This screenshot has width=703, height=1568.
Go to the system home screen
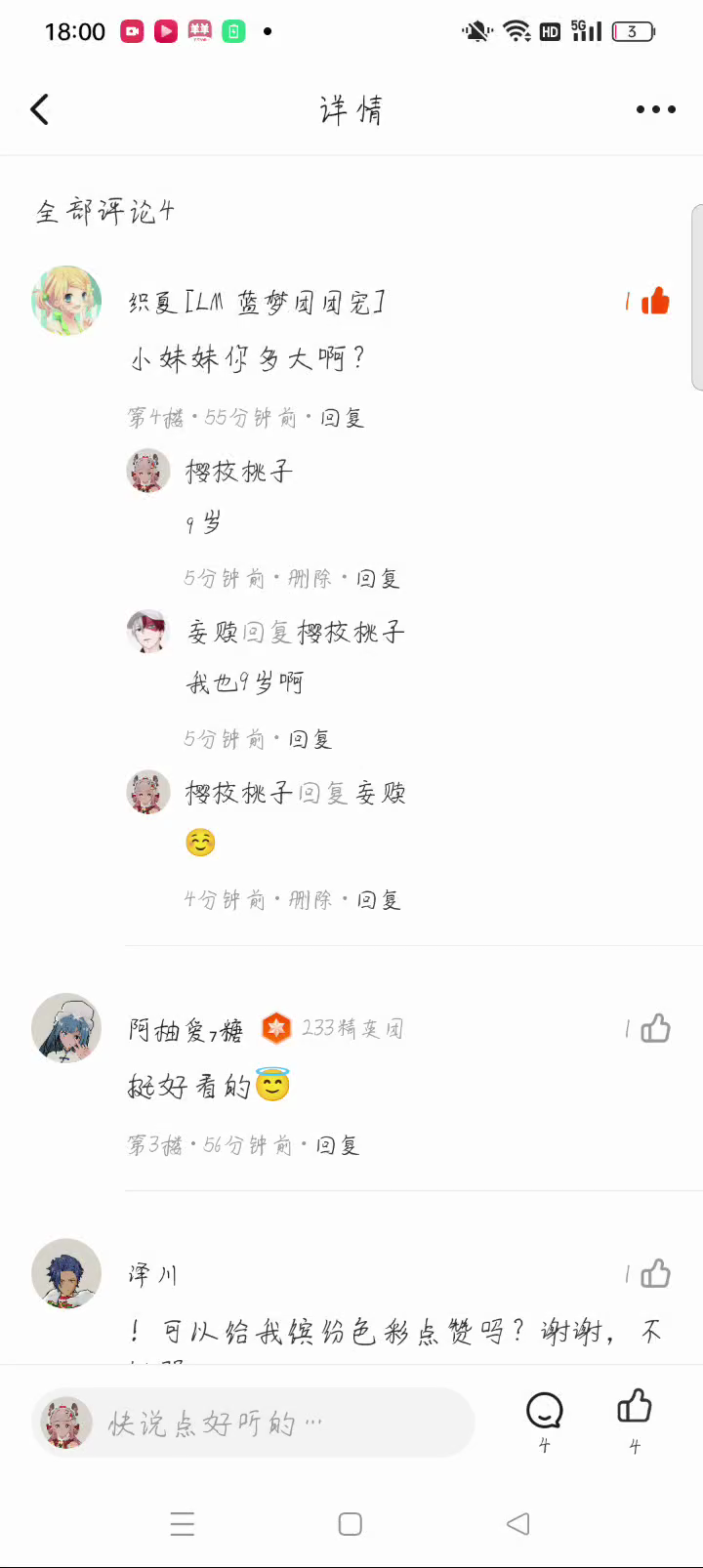pyautogui.click(x=351, y=1524)
